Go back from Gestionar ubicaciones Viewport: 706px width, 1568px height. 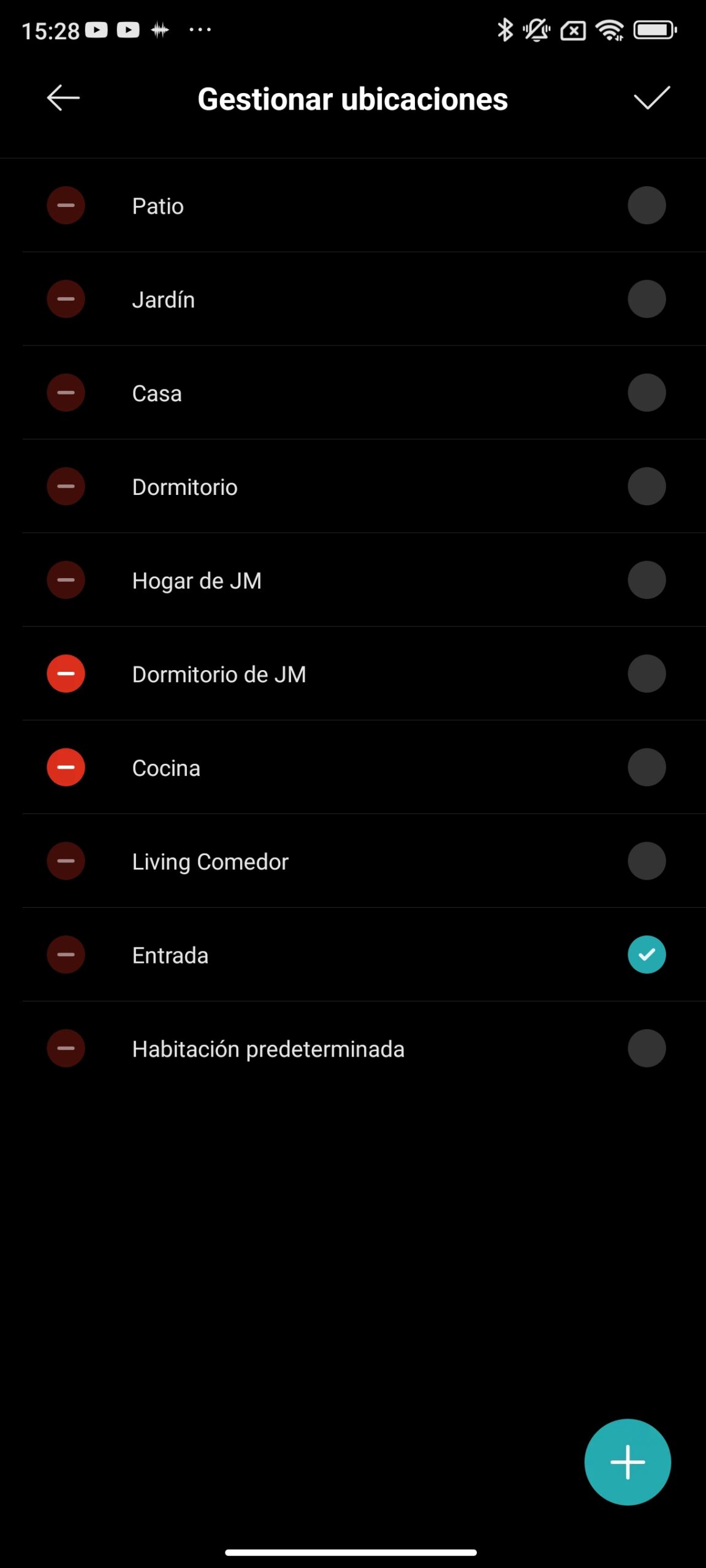63,98
